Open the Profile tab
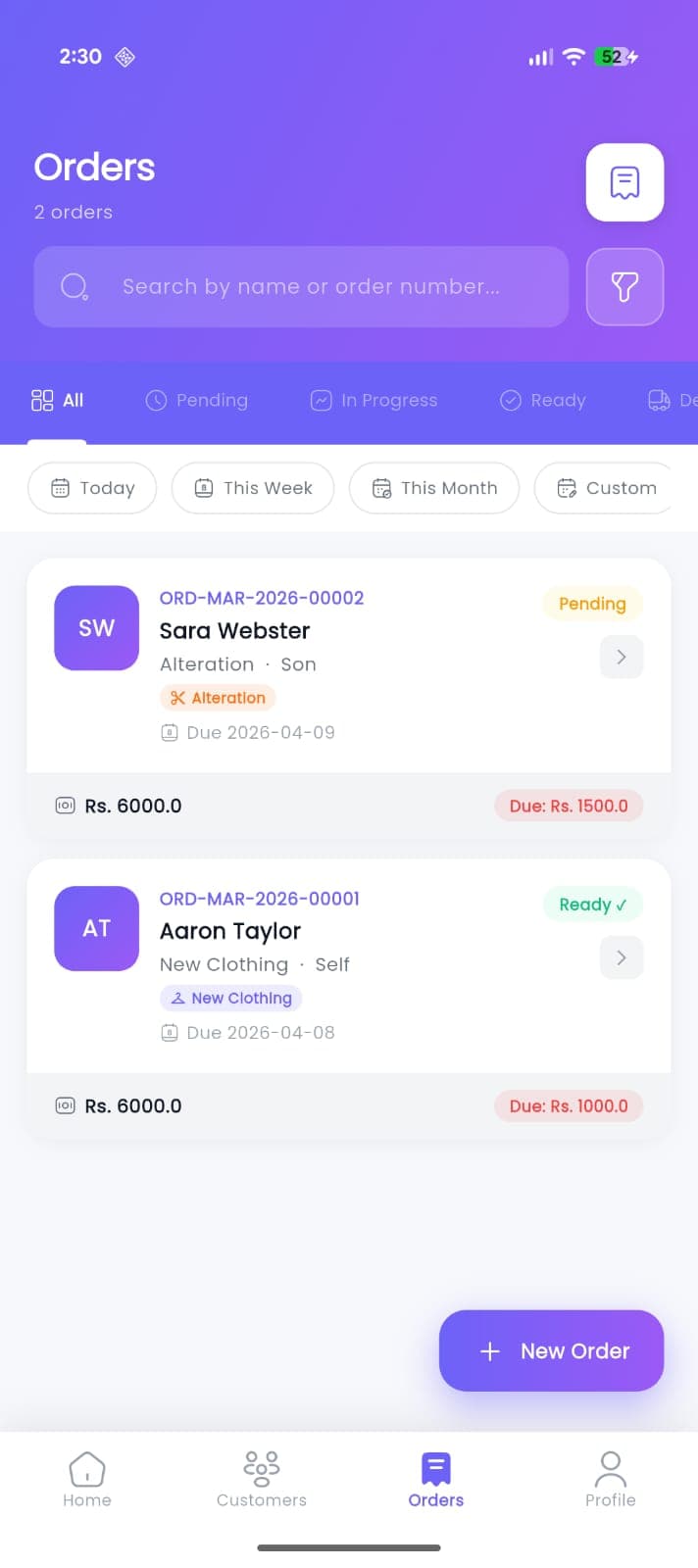The image size is (698, 1568). [x=610, y=1479]
